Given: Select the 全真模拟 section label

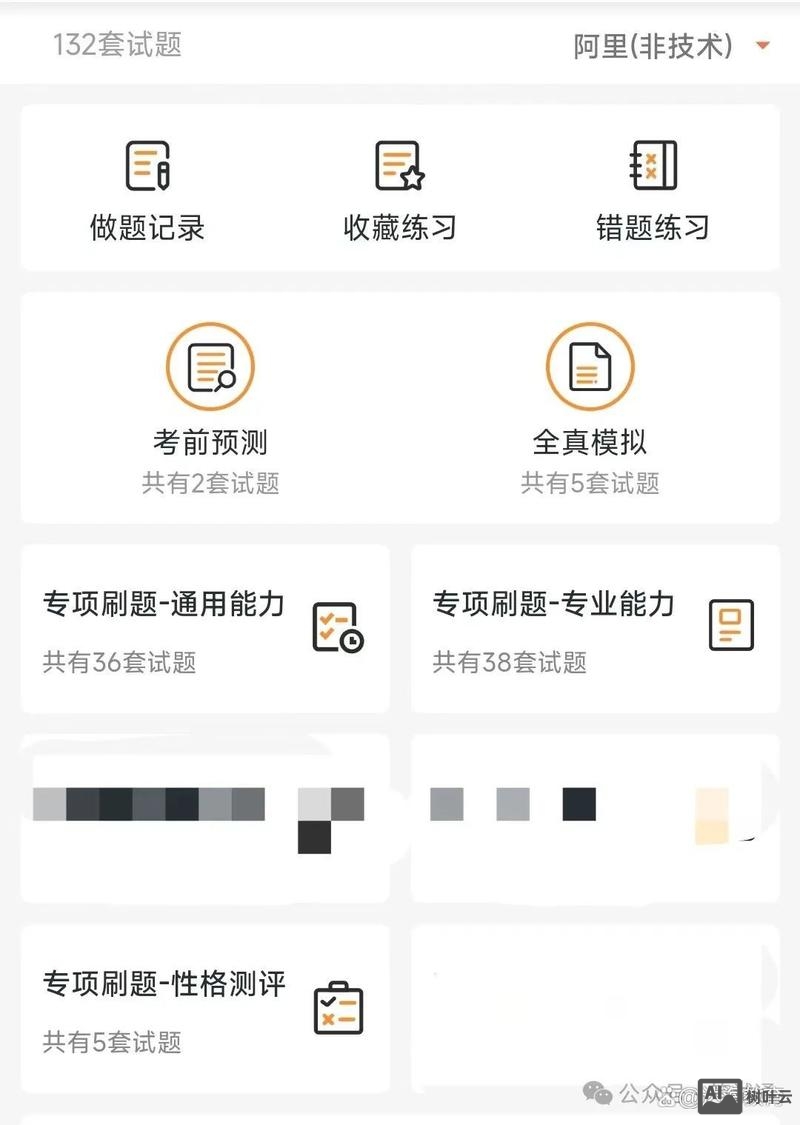Looking at the screenshot, I should [590, 442].
